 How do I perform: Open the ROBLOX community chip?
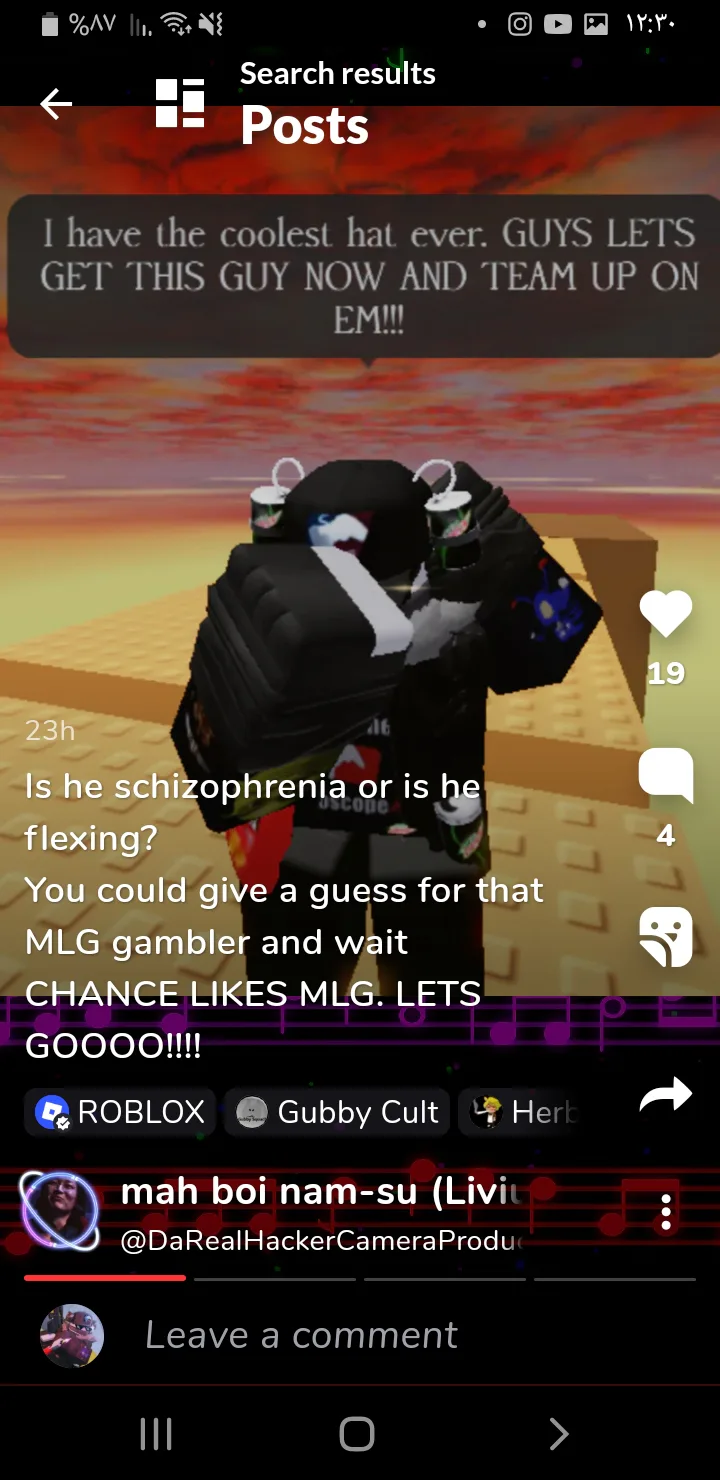(120, 1112)
